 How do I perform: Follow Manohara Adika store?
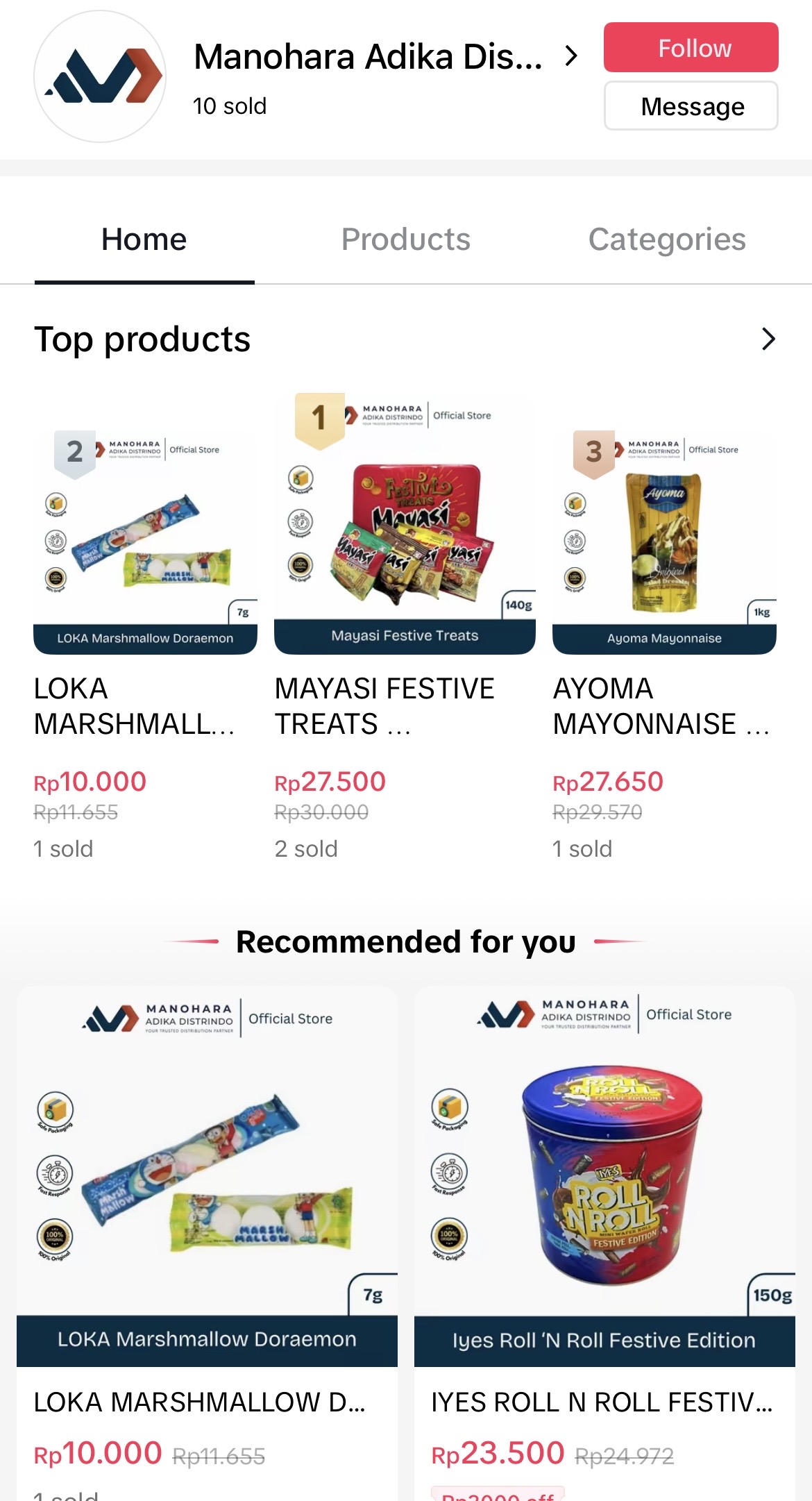(x=691, y=48)
